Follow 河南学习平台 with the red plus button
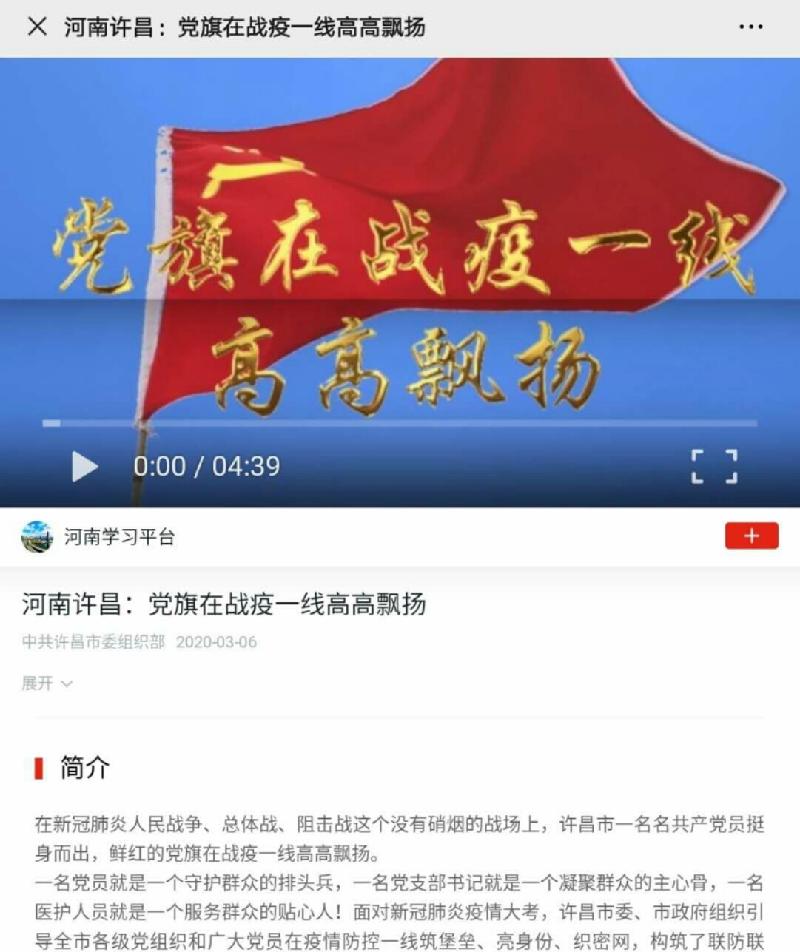Screen dimensions: 800x952 coord(751,536)
